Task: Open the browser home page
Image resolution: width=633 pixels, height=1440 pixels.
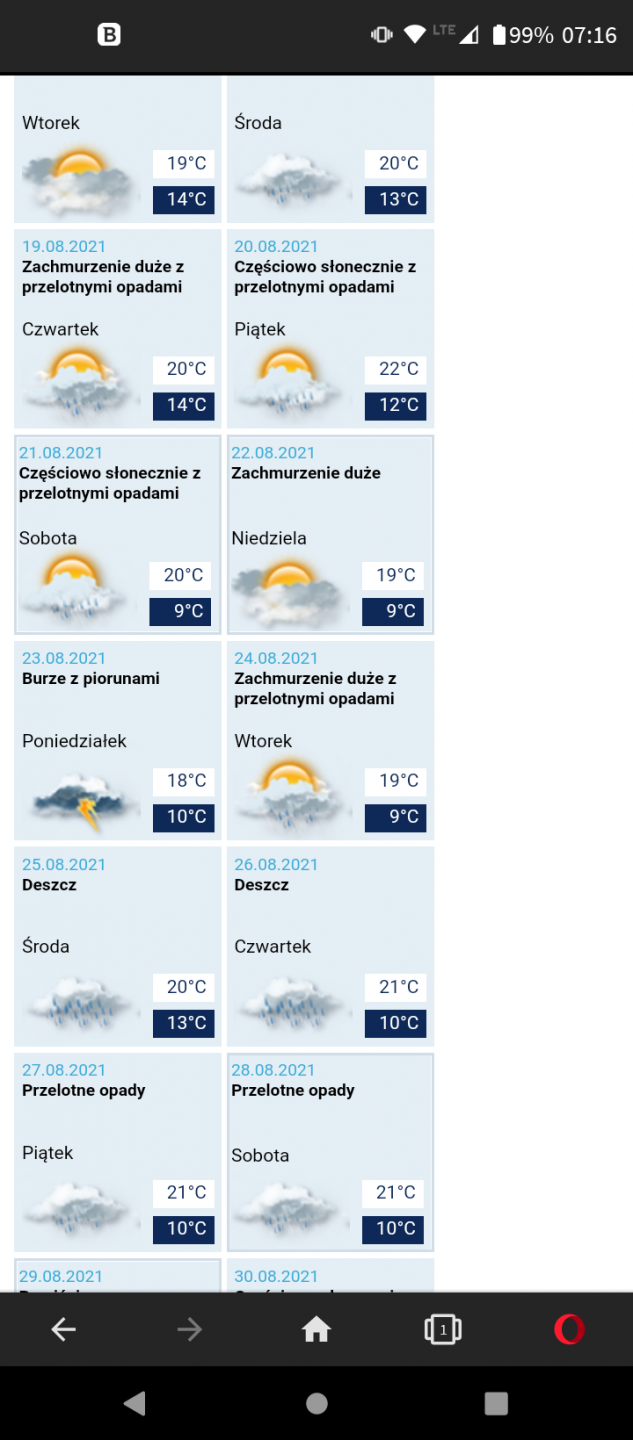Action: click(316, 1329)
